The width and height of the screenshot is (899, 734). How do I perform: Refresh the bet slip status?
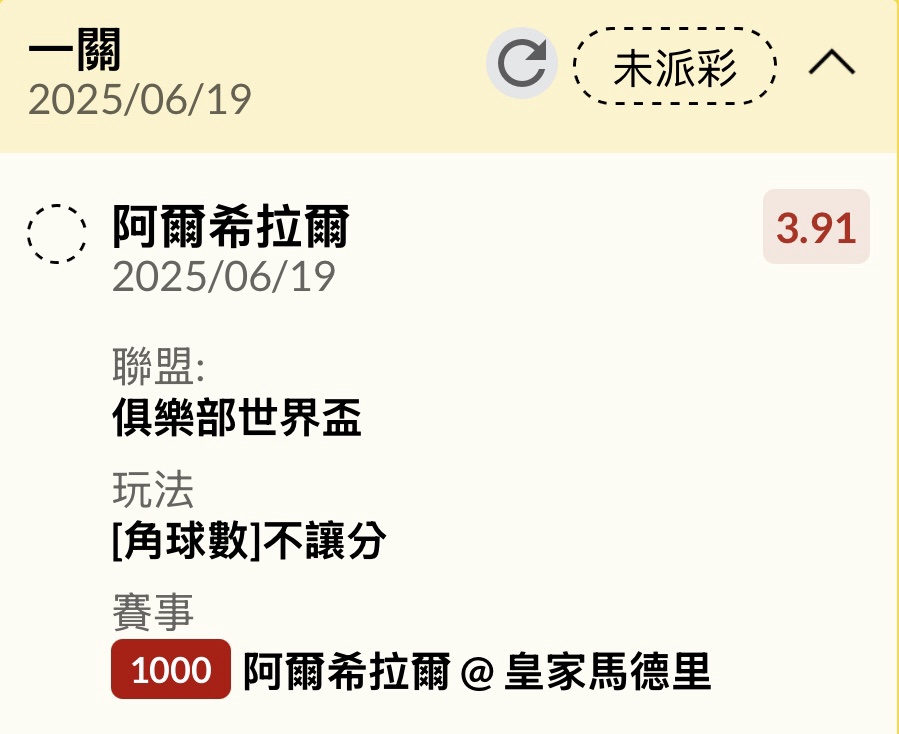coord(521,64)
